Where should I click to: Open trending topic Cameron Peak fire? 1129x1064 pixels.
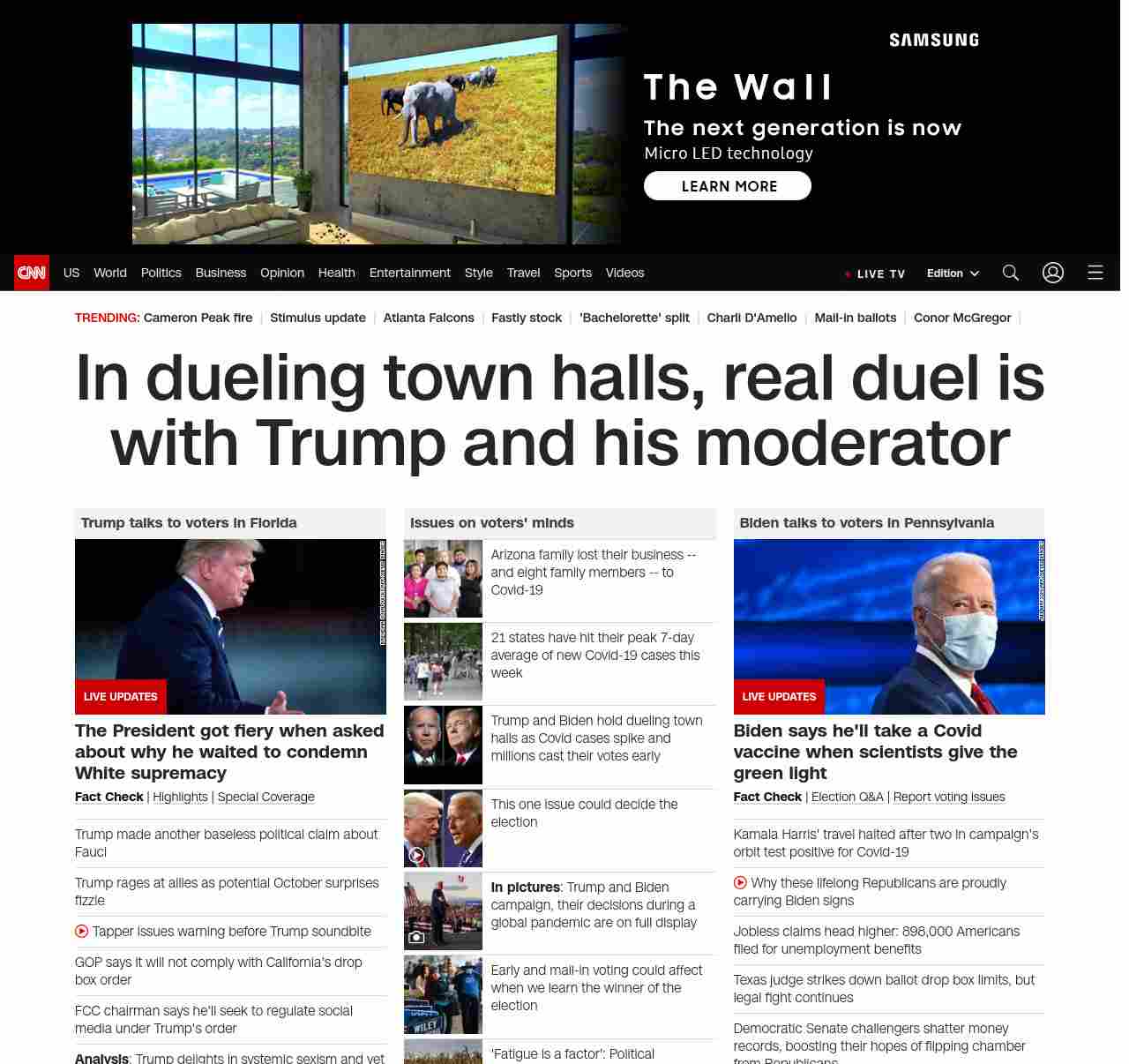[198, 318]
